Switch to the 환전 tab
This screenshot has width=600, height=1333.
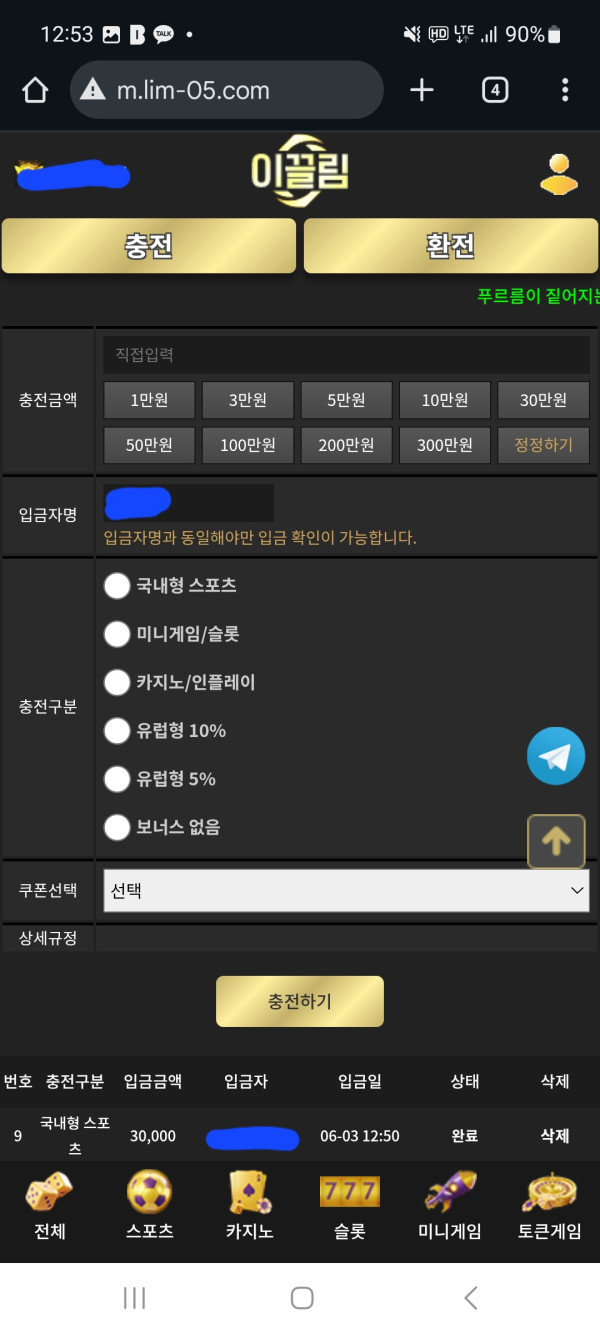point(450,246)
